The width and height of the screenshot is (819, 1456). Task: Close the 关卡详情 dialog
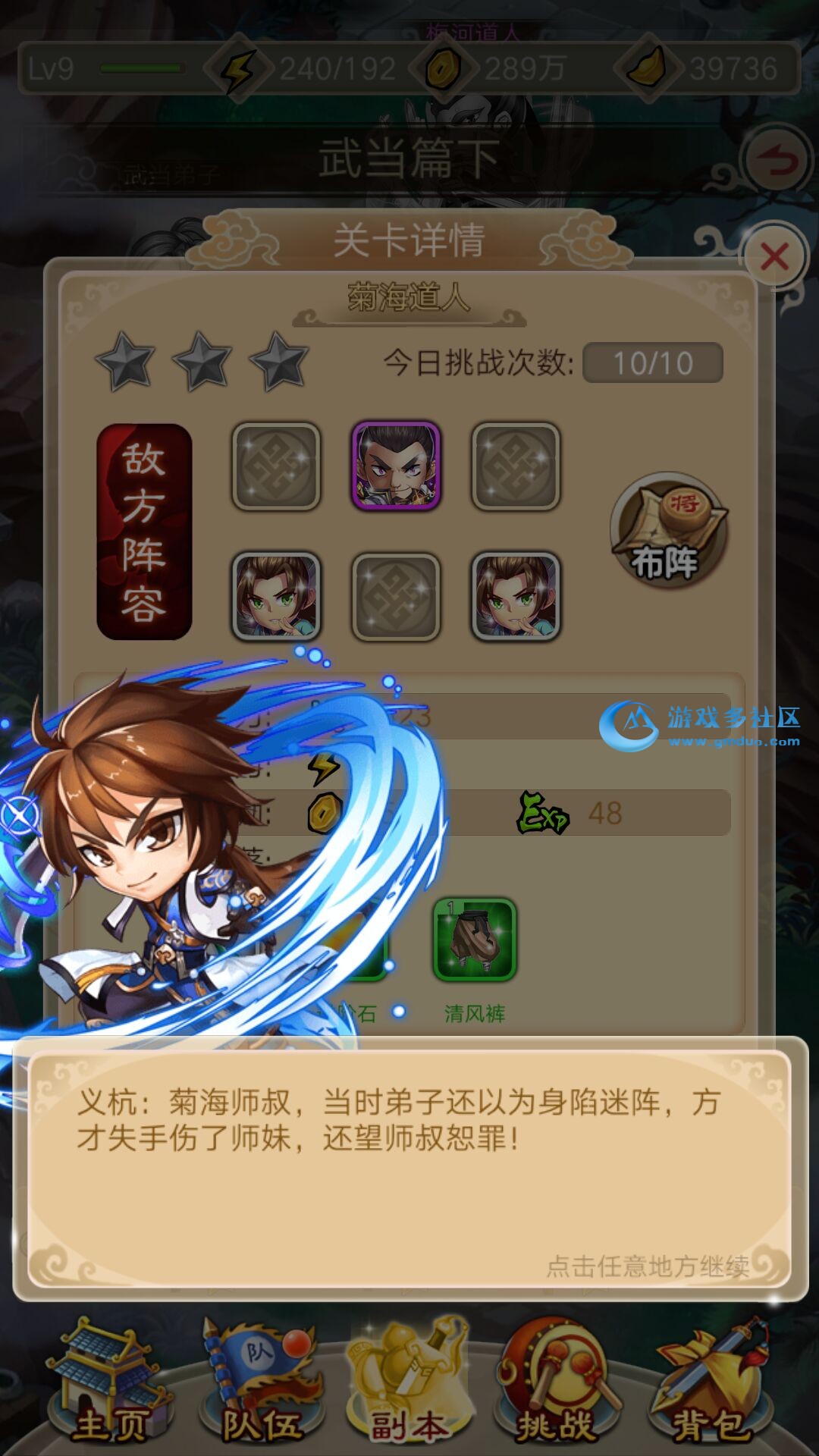point(774,257)
